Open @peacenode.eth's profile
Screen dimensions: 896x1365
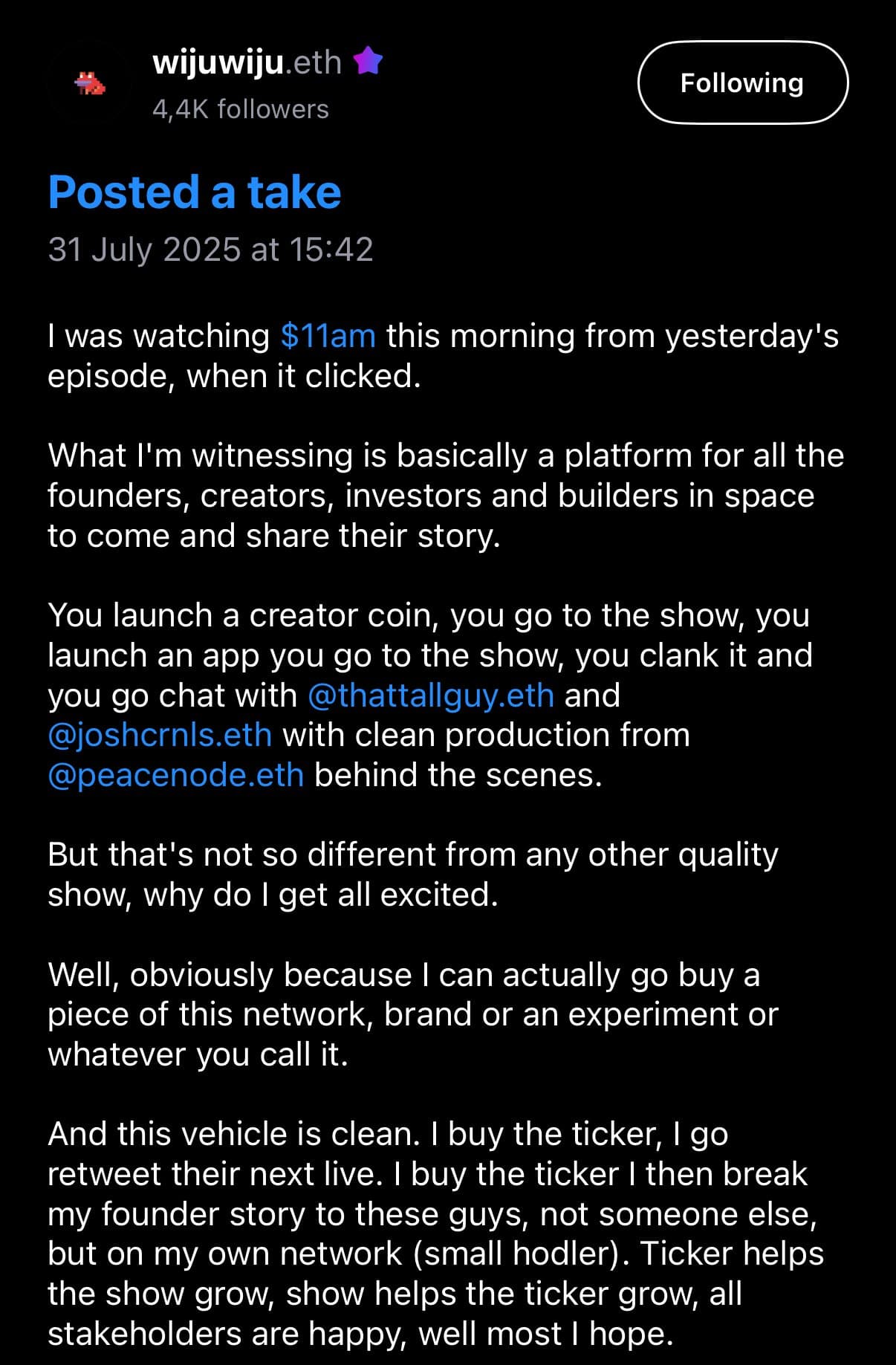tap(174, 774)
